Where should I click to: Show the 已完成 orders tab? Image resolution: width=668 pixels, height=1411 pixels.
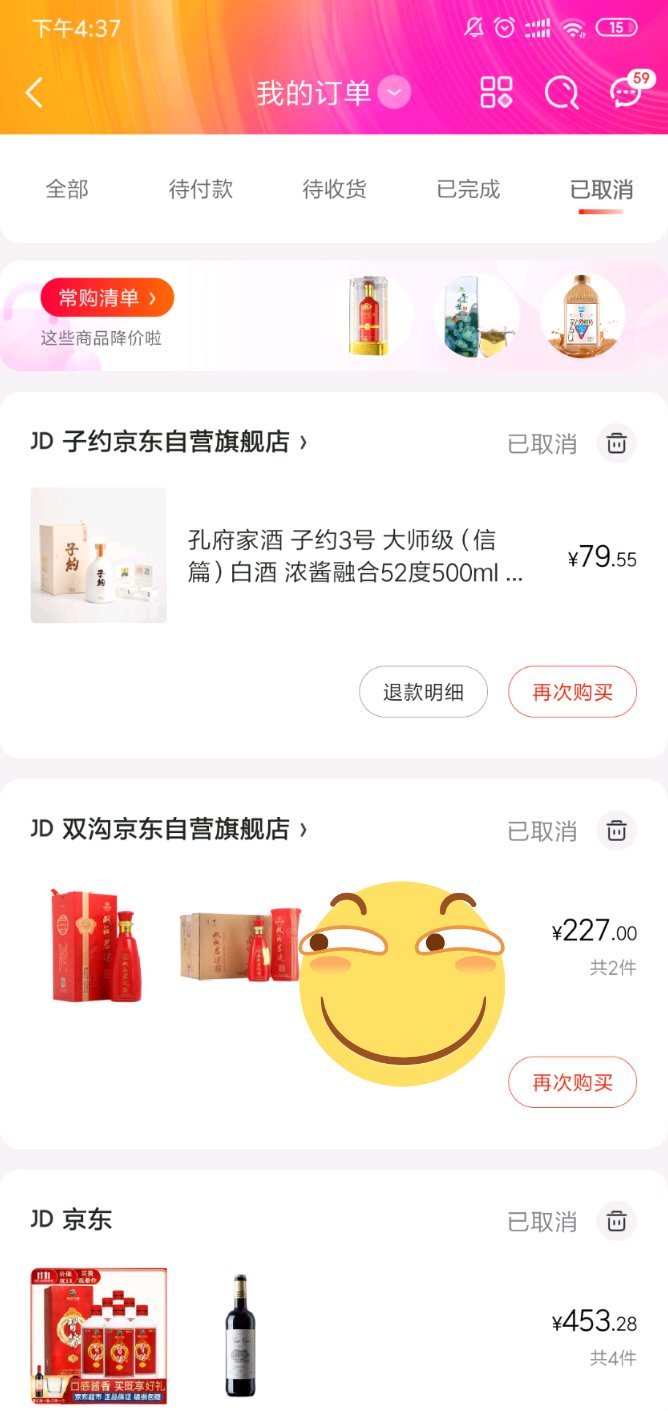pos(468,189)
